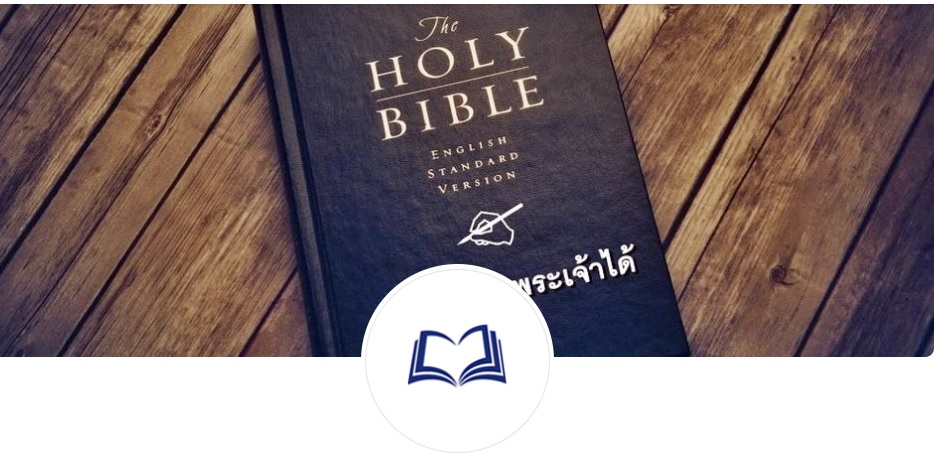Image resolution: width=934 pixels, height=454 pixels.
Task: View the open book profile picture
Action: tap(457, 358)
